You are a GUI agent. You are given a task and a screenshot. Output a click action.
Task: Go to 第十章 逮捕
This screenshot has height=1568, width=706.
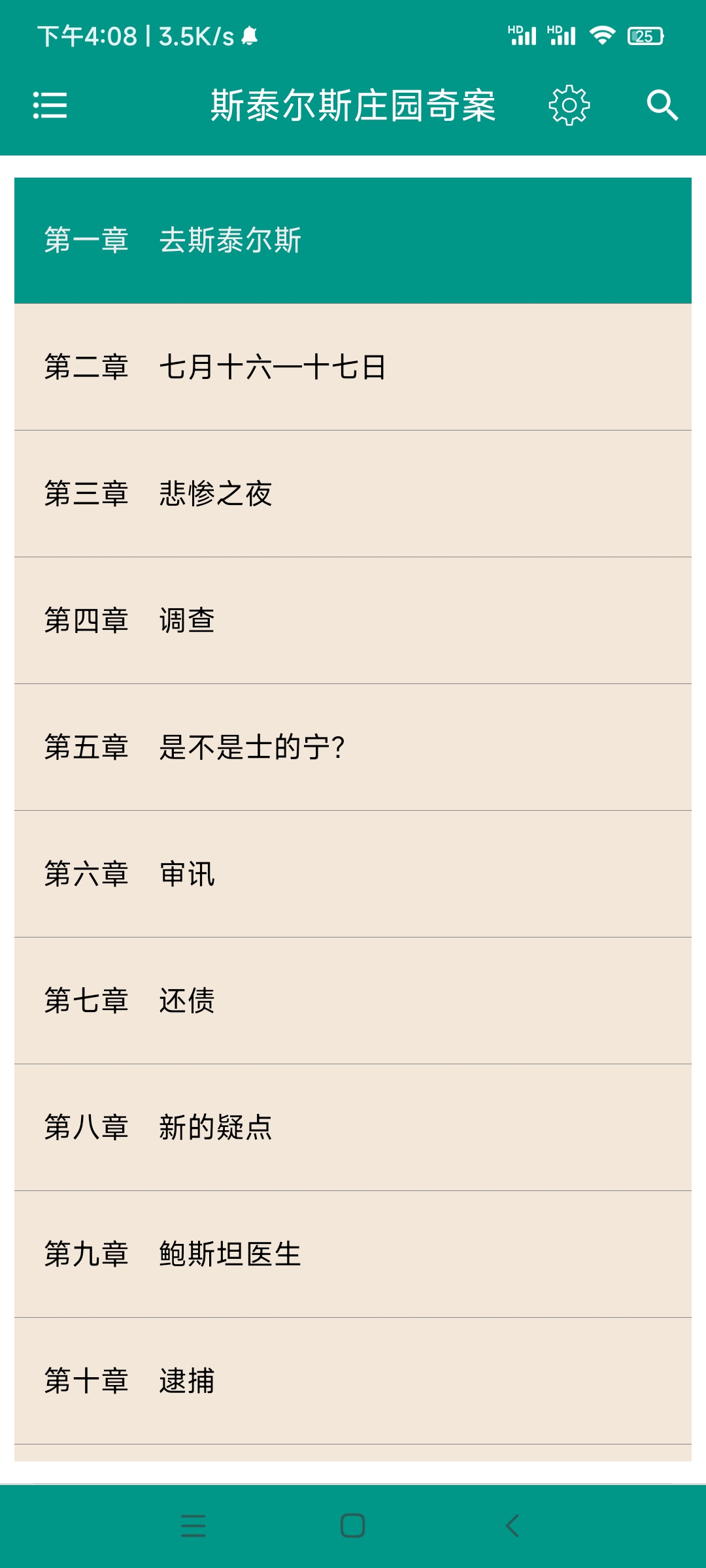tap(353, 1381)
